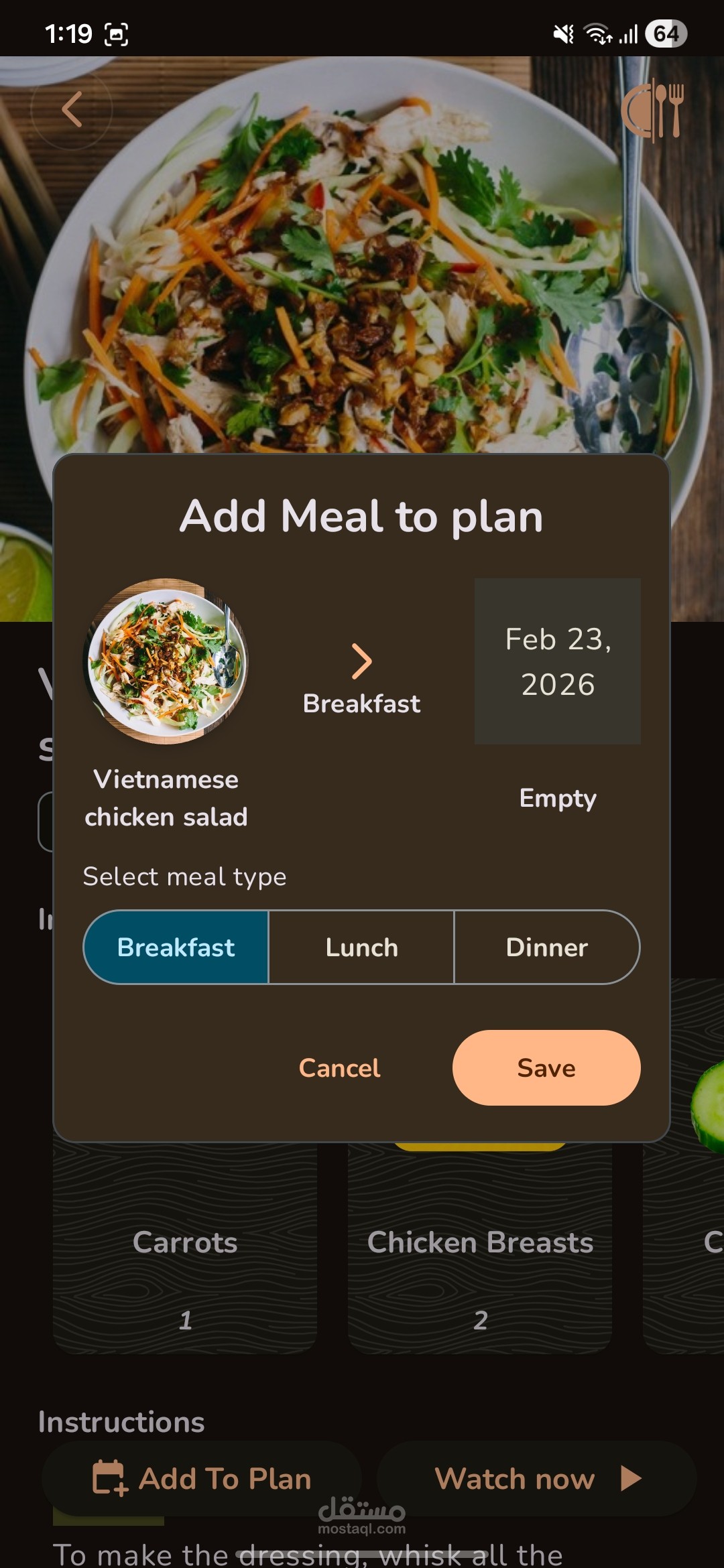The image size is (724, 1568).
Task: Select the Breakfast meal type
Action: 176,947
